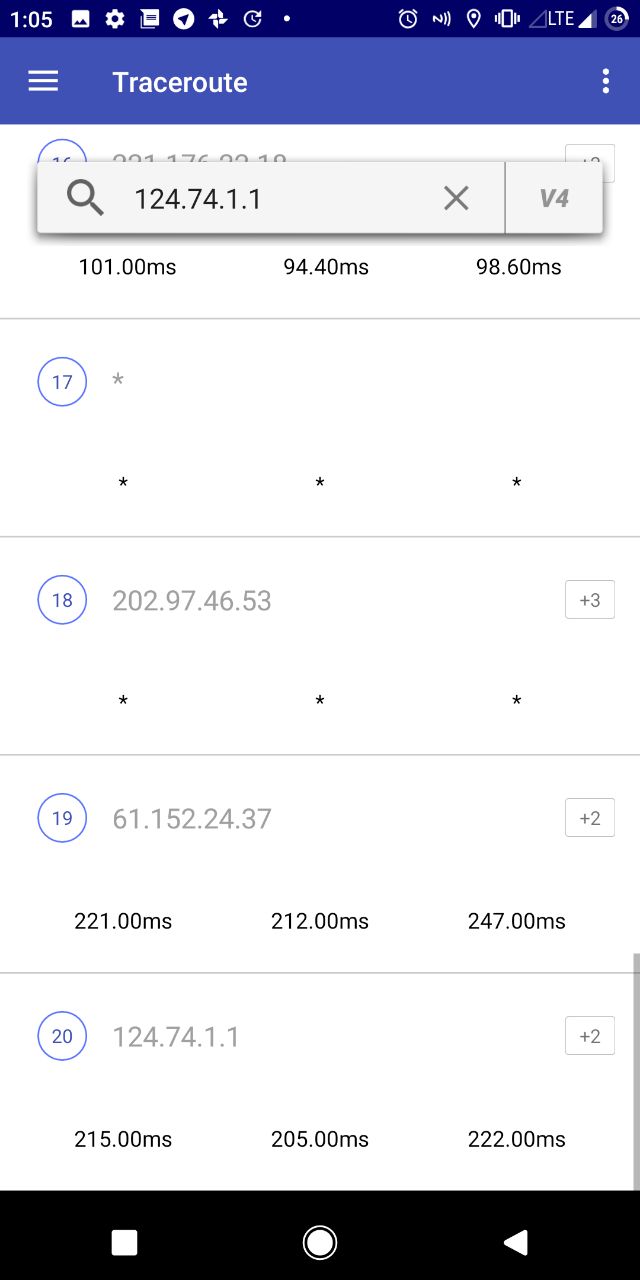Start traceroute with the search icon
Viewport: 640px width, 1280px height.
tap(86, 198)
